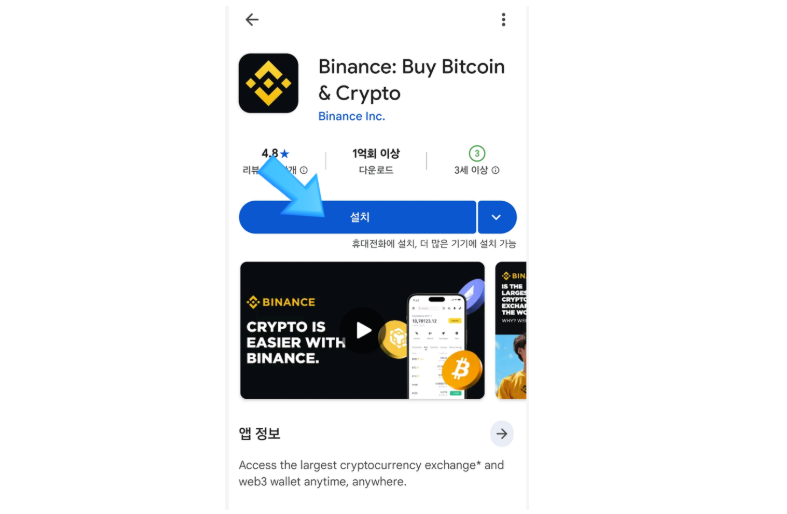Install the Binance app with 설치

(x=358, y=217)
